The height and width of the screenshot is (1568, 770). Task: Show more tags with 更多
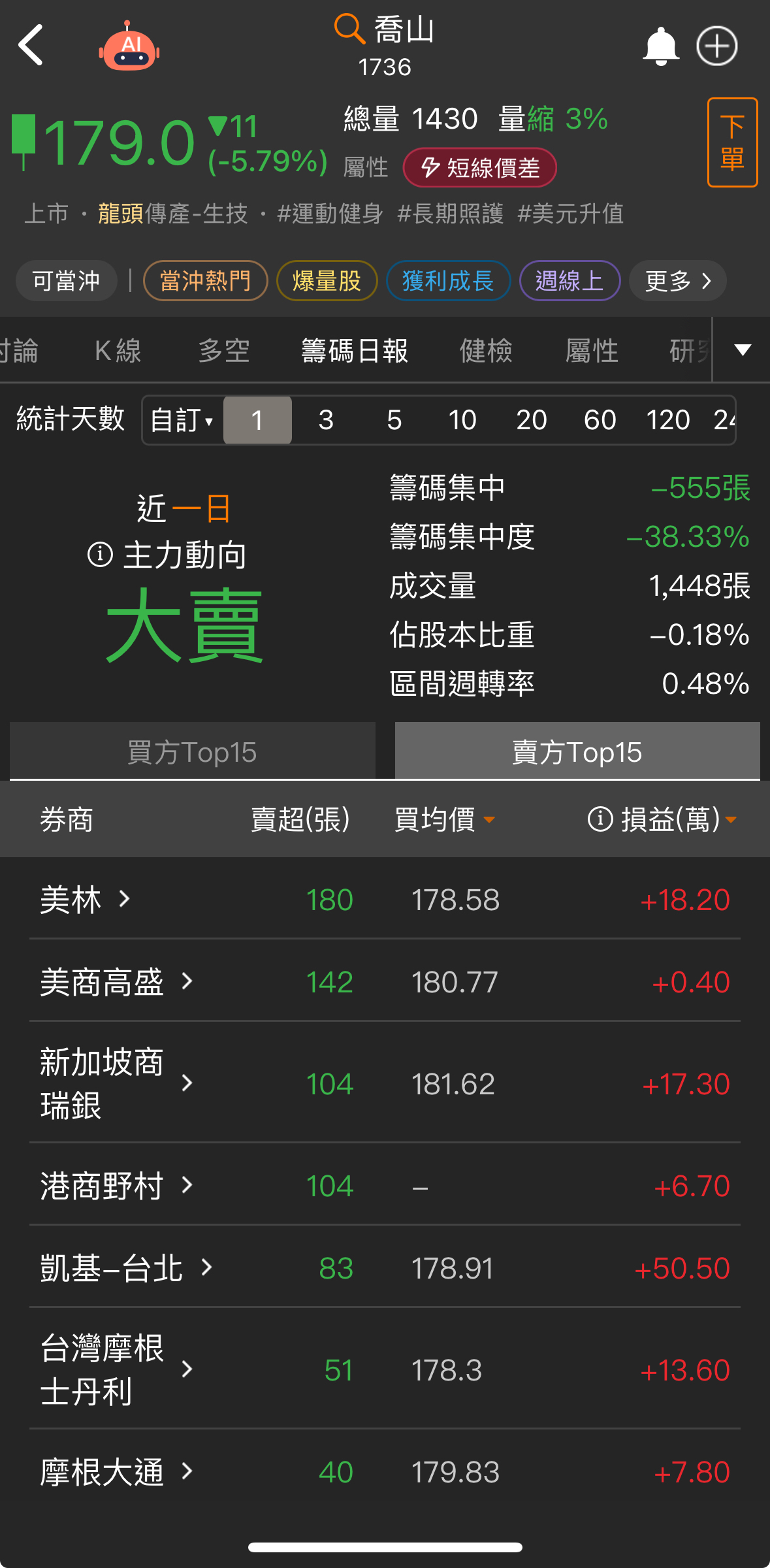point(677,281)
